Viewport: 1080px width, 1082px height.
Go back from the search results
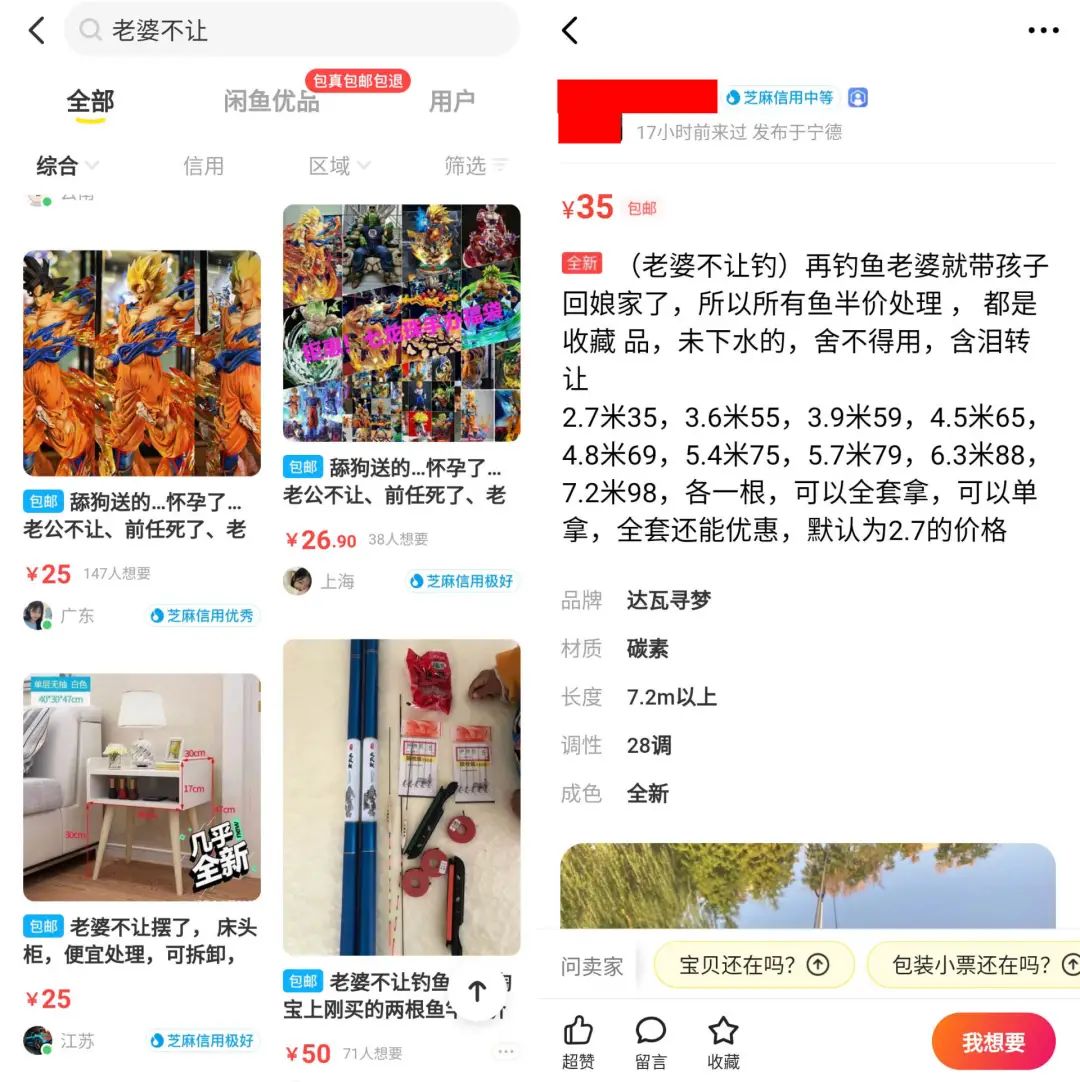(x=37, y=31)
